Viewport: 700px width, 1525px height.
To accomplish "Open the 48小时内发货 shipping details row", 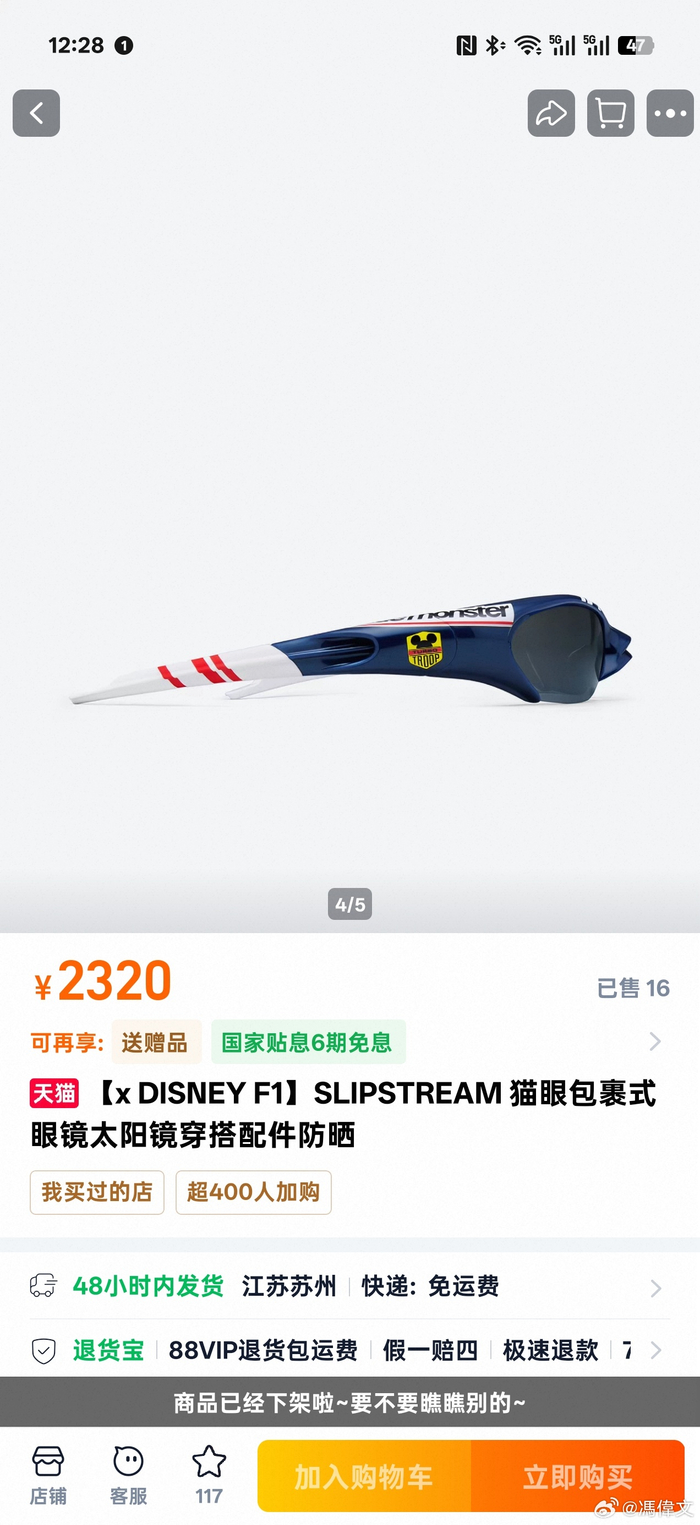I will (350, 1286).
